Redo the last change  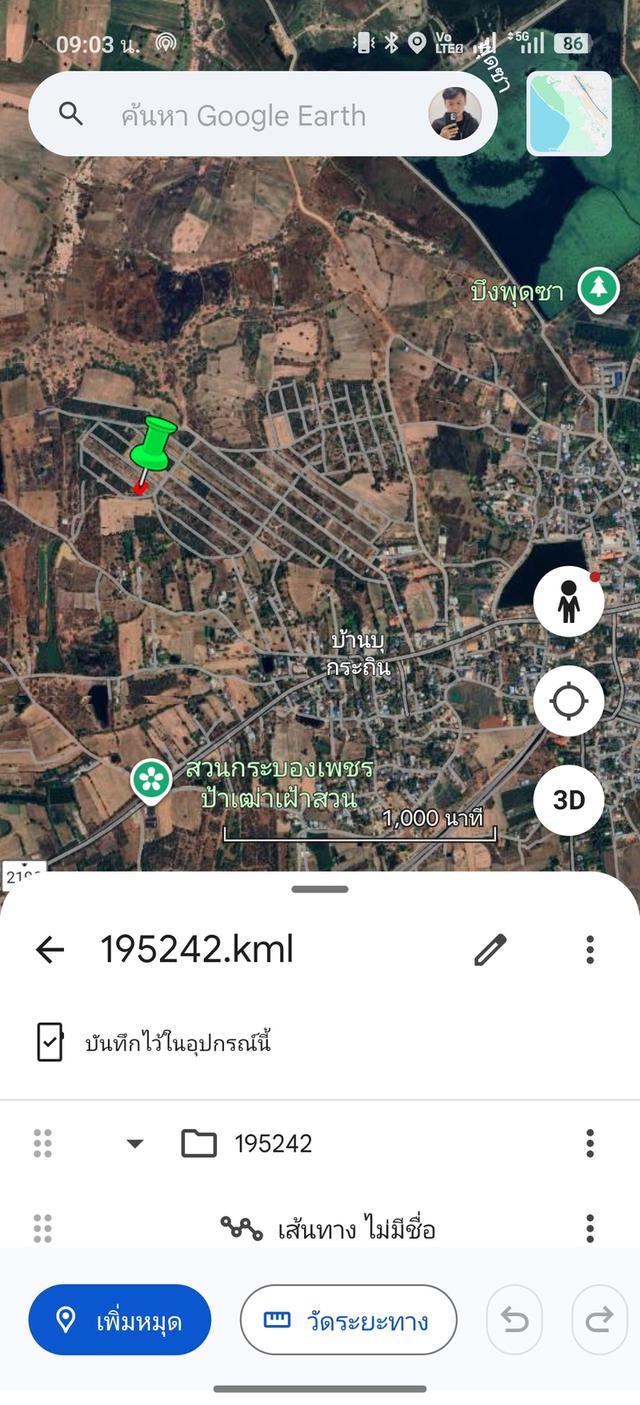[599, 1320]
